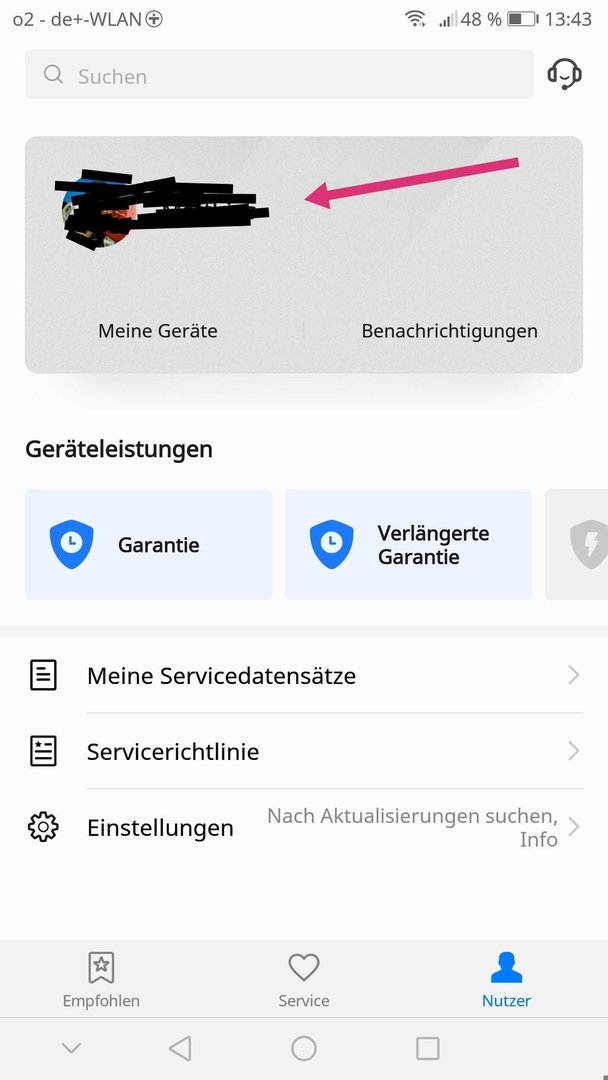
Task: Go to the home screen
Action: click(304, 1048)
